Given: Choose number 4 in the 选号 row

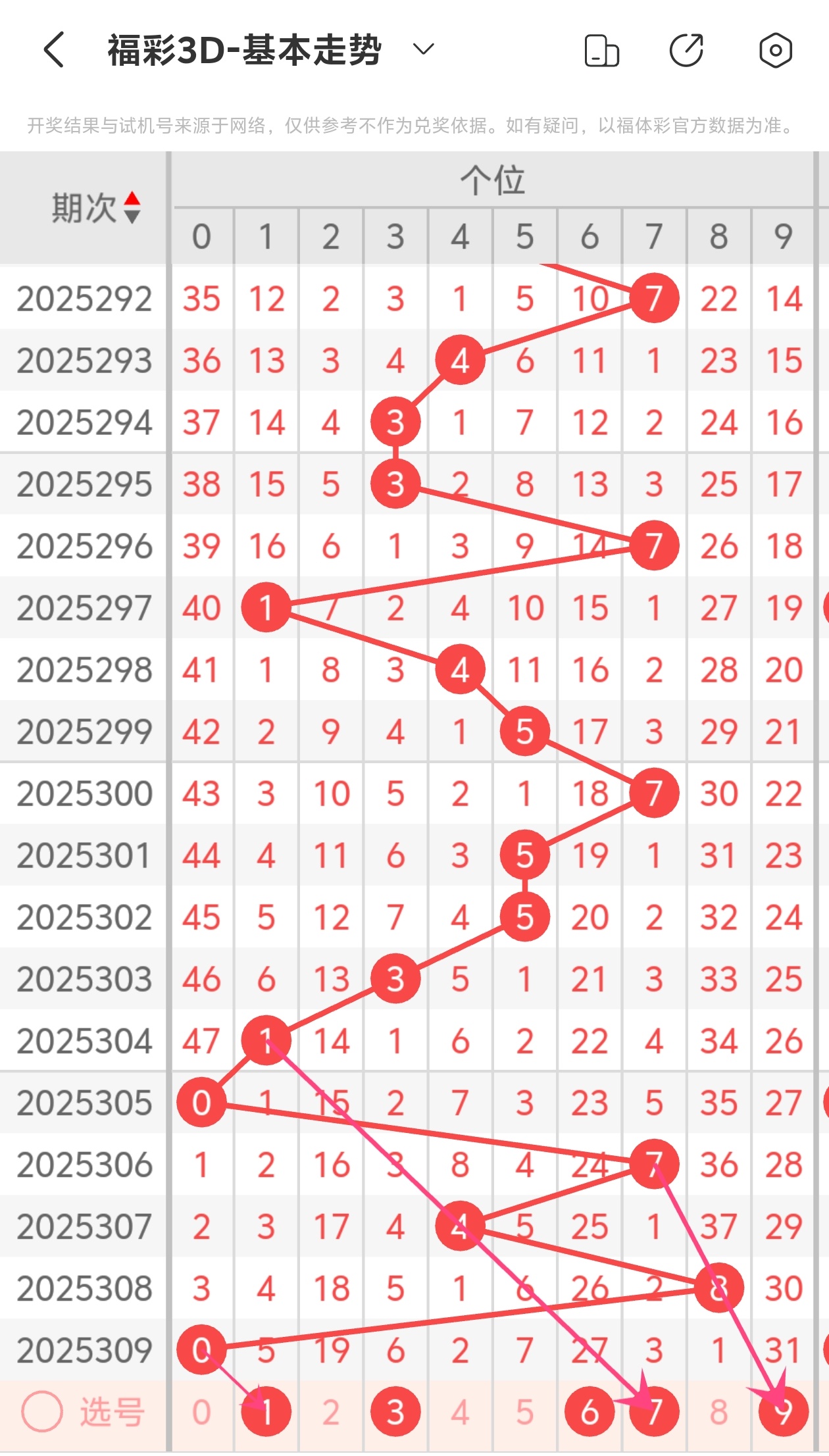Looking at the screenshot, I should click(x=460, y=1412).
